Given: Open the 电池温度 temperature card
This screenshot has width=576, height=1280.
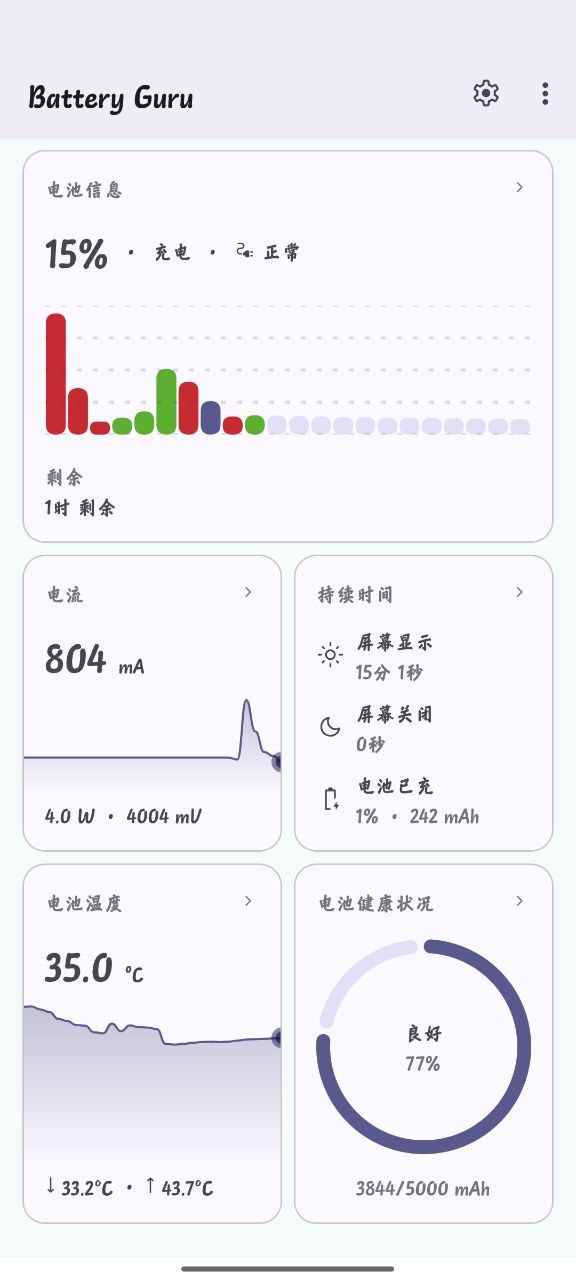Looking at the screenshot, I should click(152, 1044).
